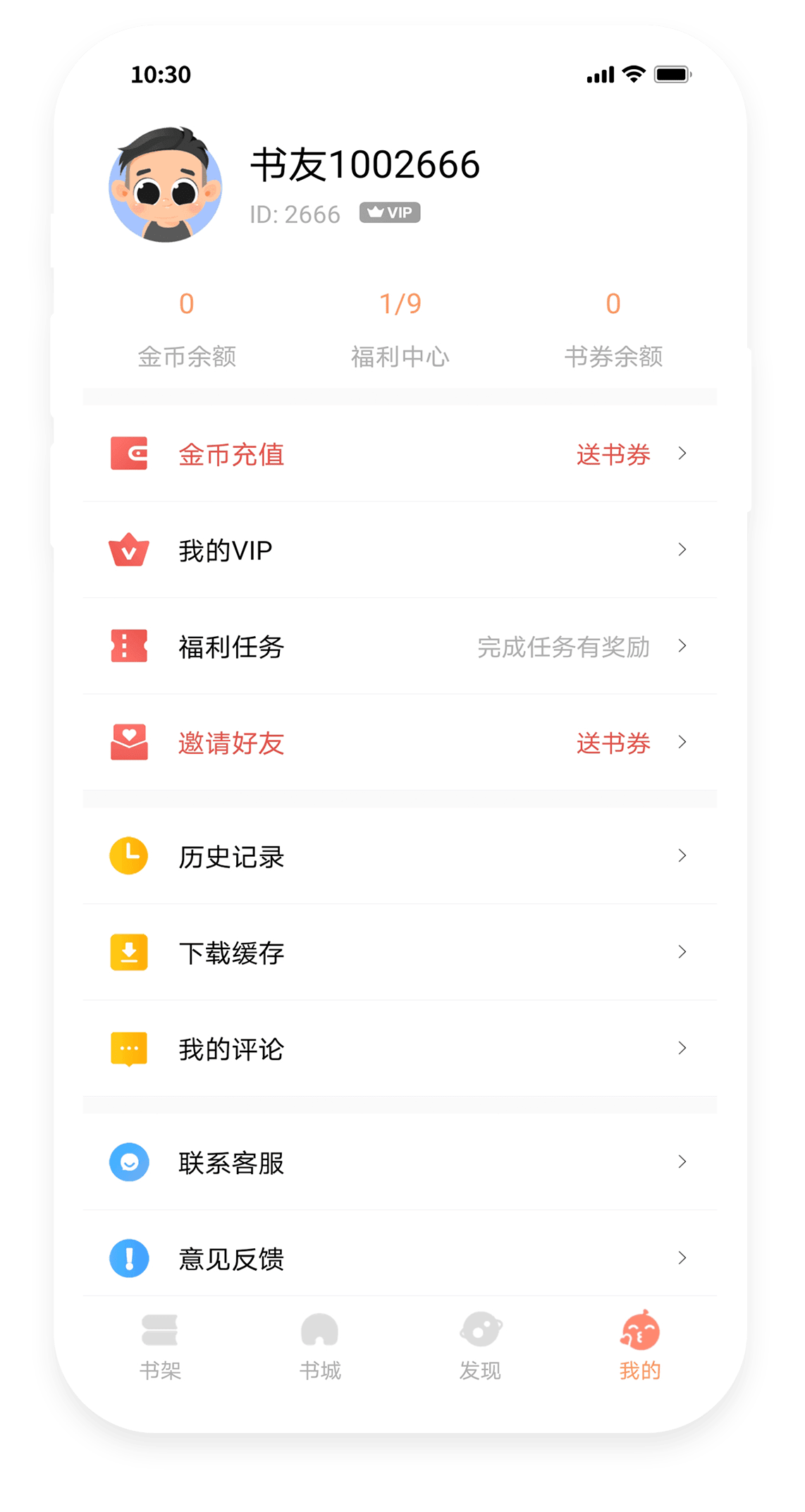
Task: Open 福利中心 welfare center
Action: click(x=400, y=329)
